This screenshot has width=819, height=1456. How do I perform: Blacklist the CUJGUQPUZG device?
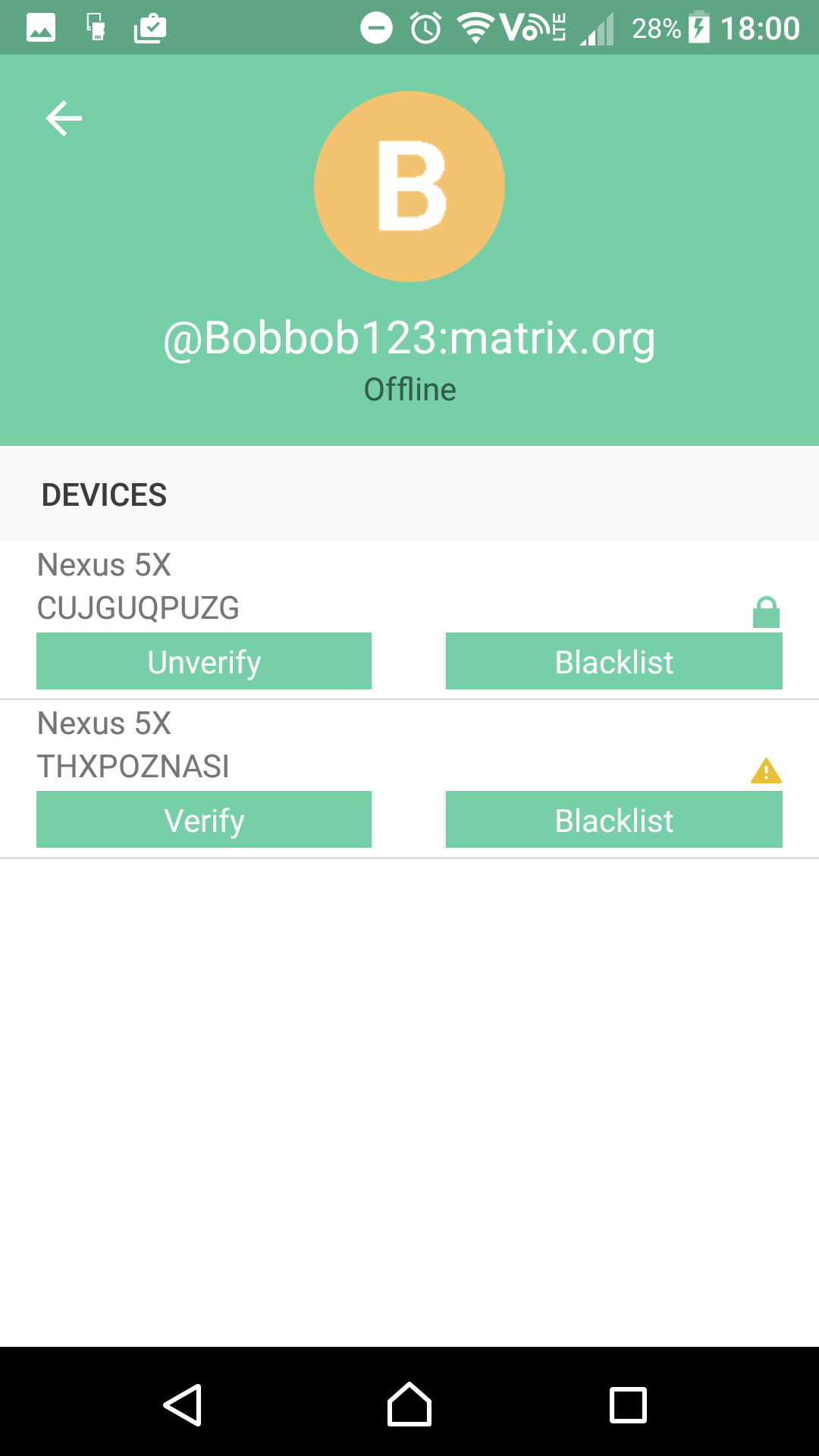(613, 661)
